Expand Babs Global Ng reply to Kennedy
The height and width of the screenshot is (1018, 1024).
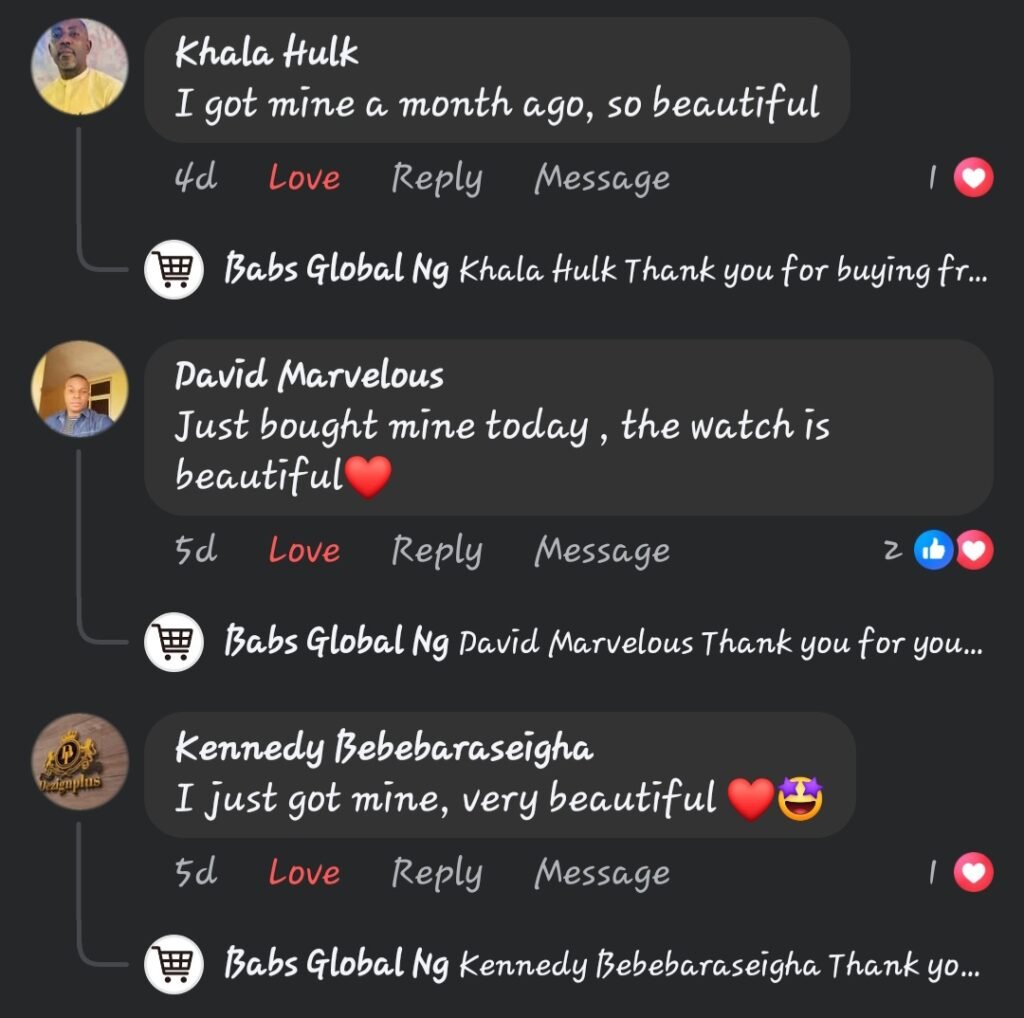click(605, 965)
